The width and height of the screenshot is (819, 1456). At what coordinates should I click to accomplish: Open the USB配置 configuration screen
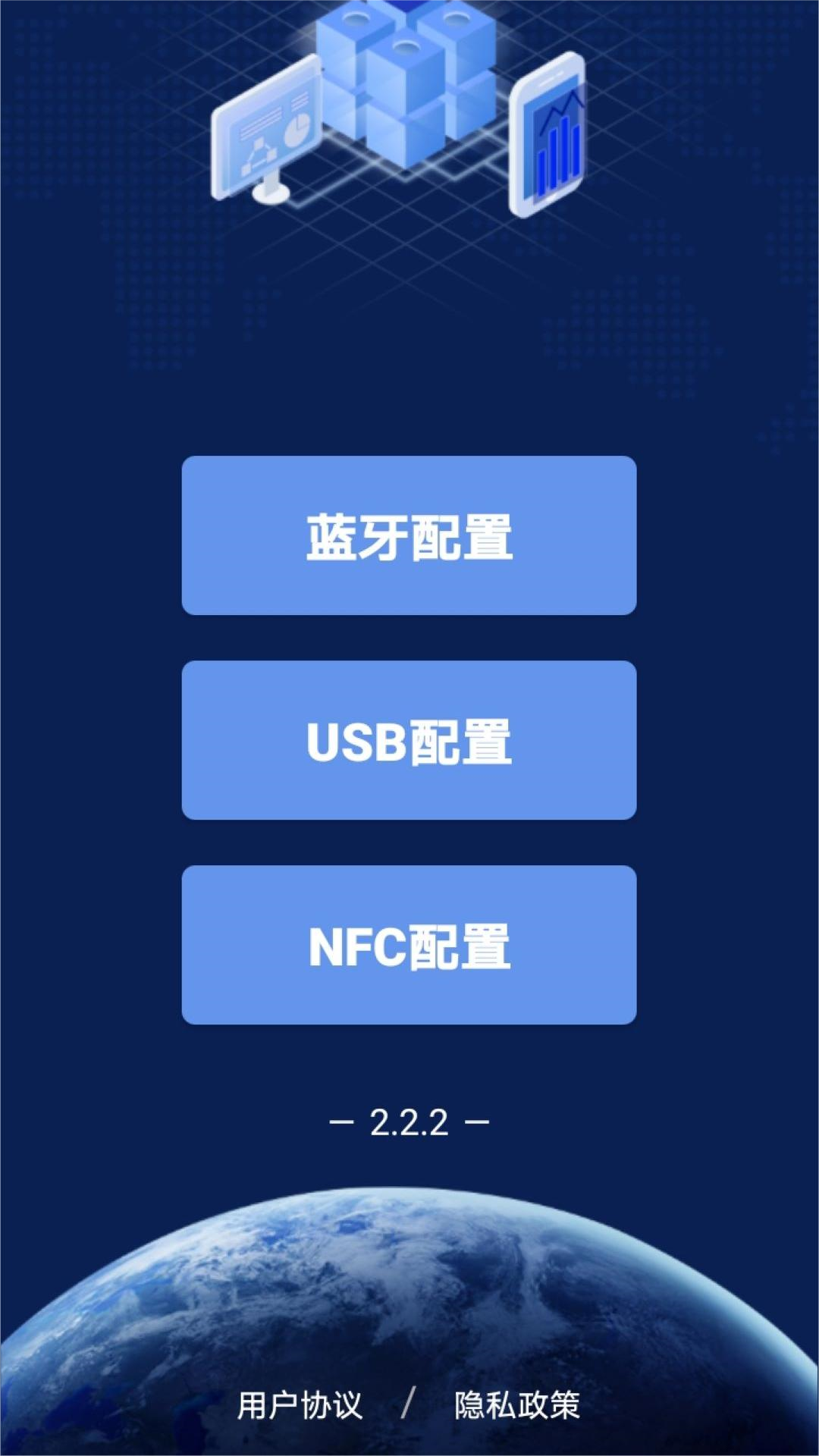point(409,743)
